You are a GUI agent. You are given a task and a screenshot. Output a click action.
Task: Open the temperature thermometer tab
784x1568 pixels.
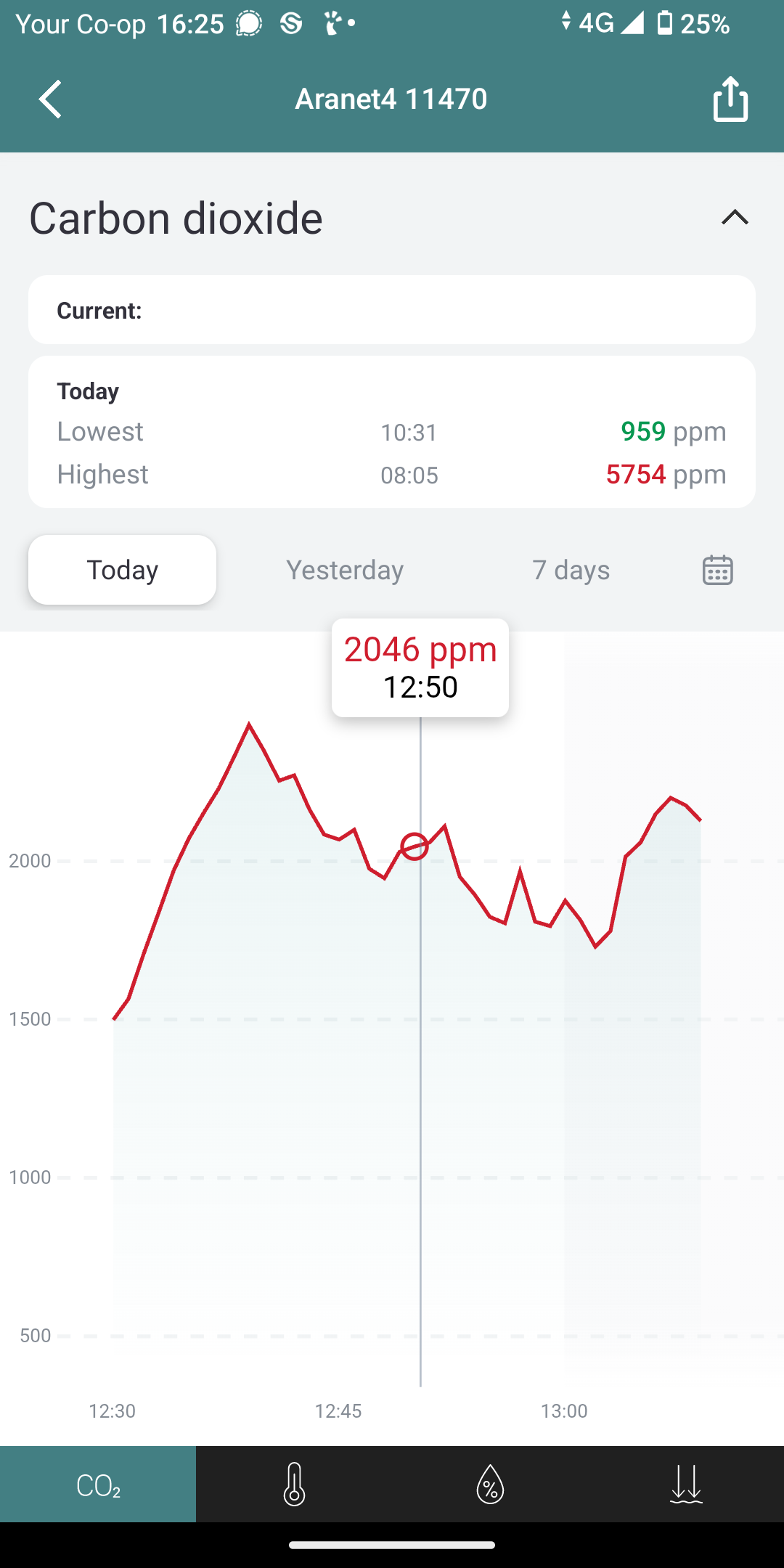pos(294,1485)
